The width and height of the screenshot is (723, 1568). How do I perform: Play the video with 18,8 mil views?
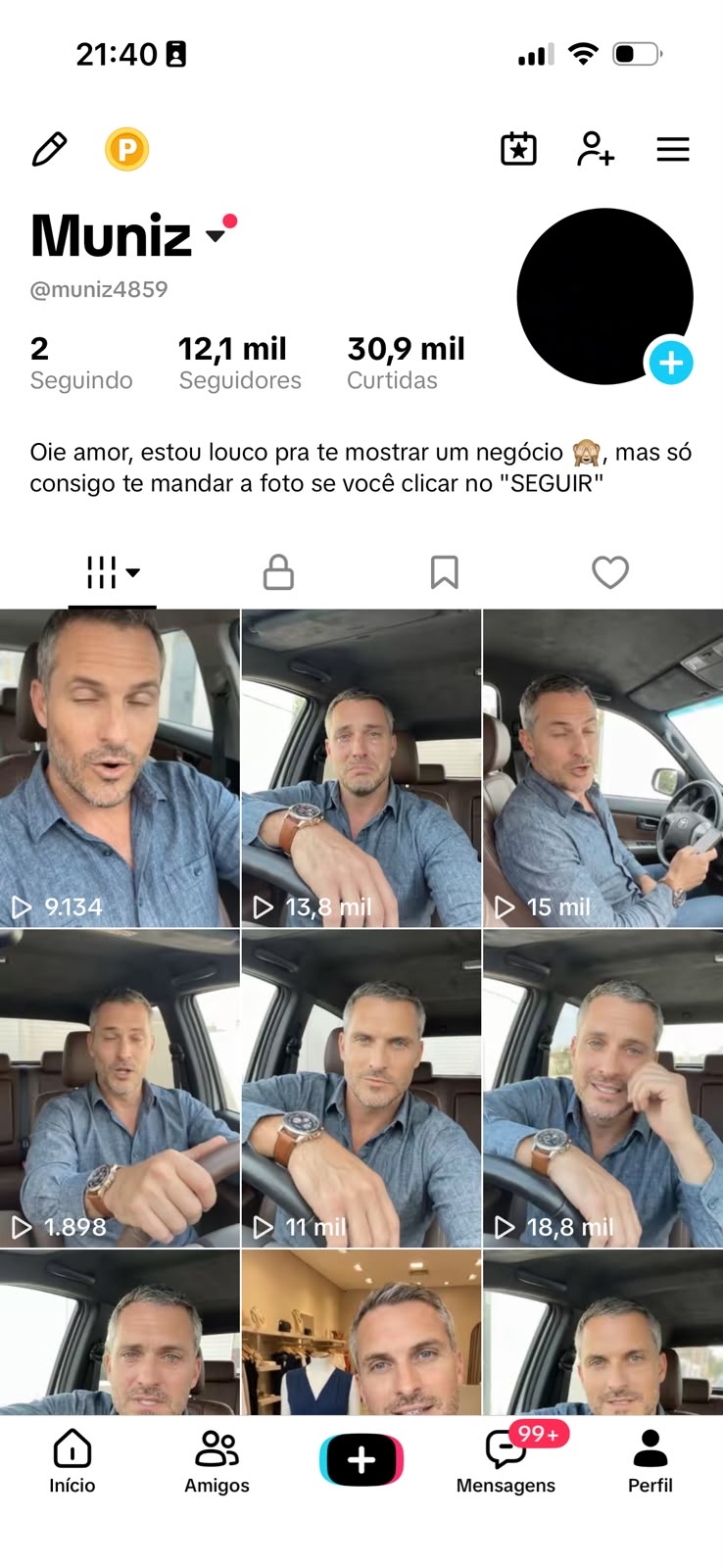[x=603, y=1089]
